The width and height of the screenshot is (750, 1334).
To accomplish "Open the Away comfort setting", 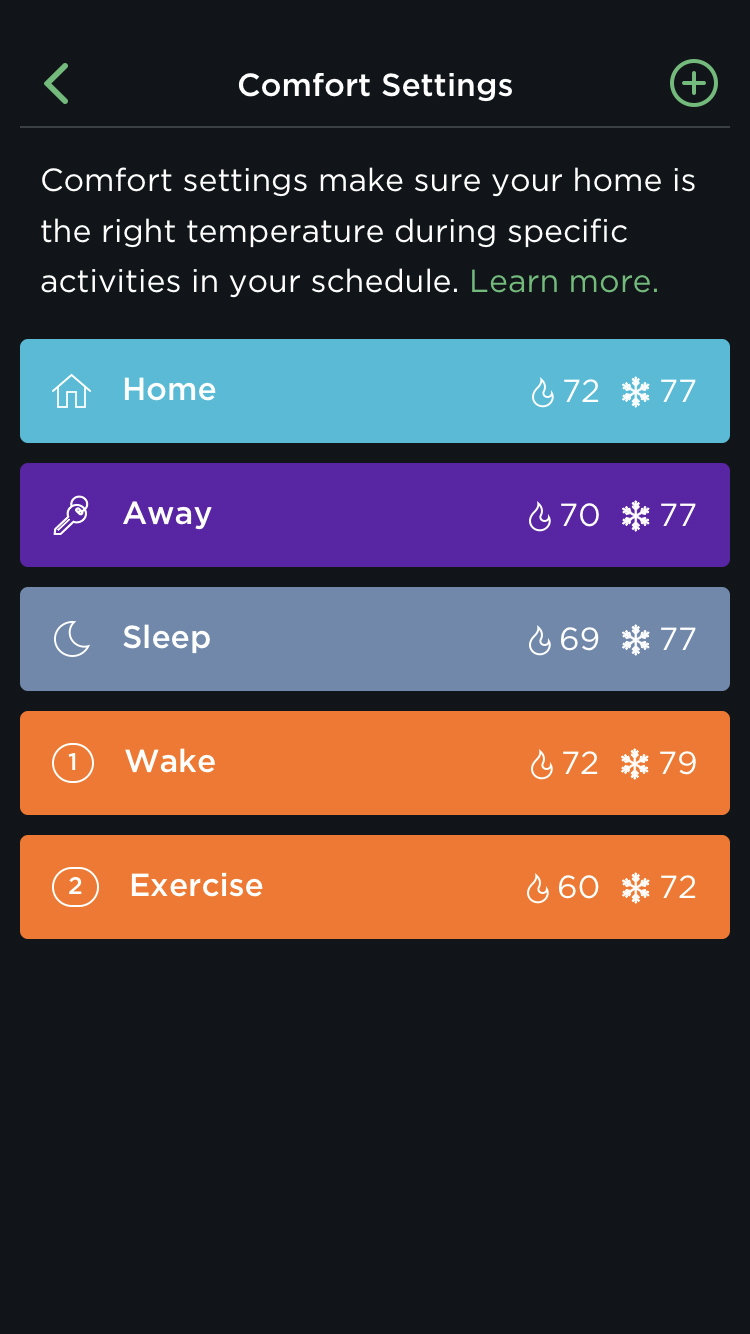I will click(300, 515).
